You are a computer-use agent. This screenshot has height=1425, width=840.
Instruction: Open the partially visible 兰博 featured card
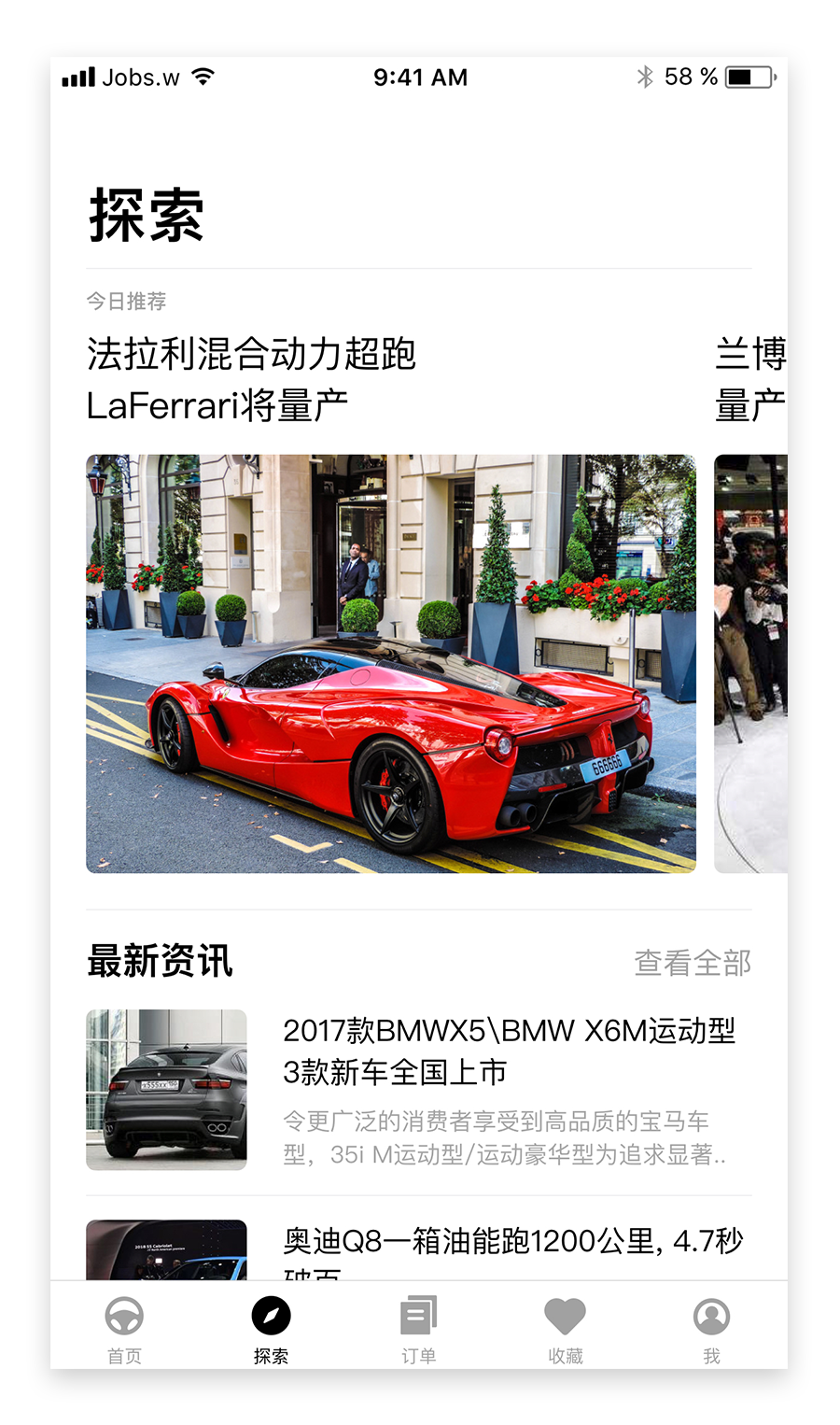(x=750, y=663)
